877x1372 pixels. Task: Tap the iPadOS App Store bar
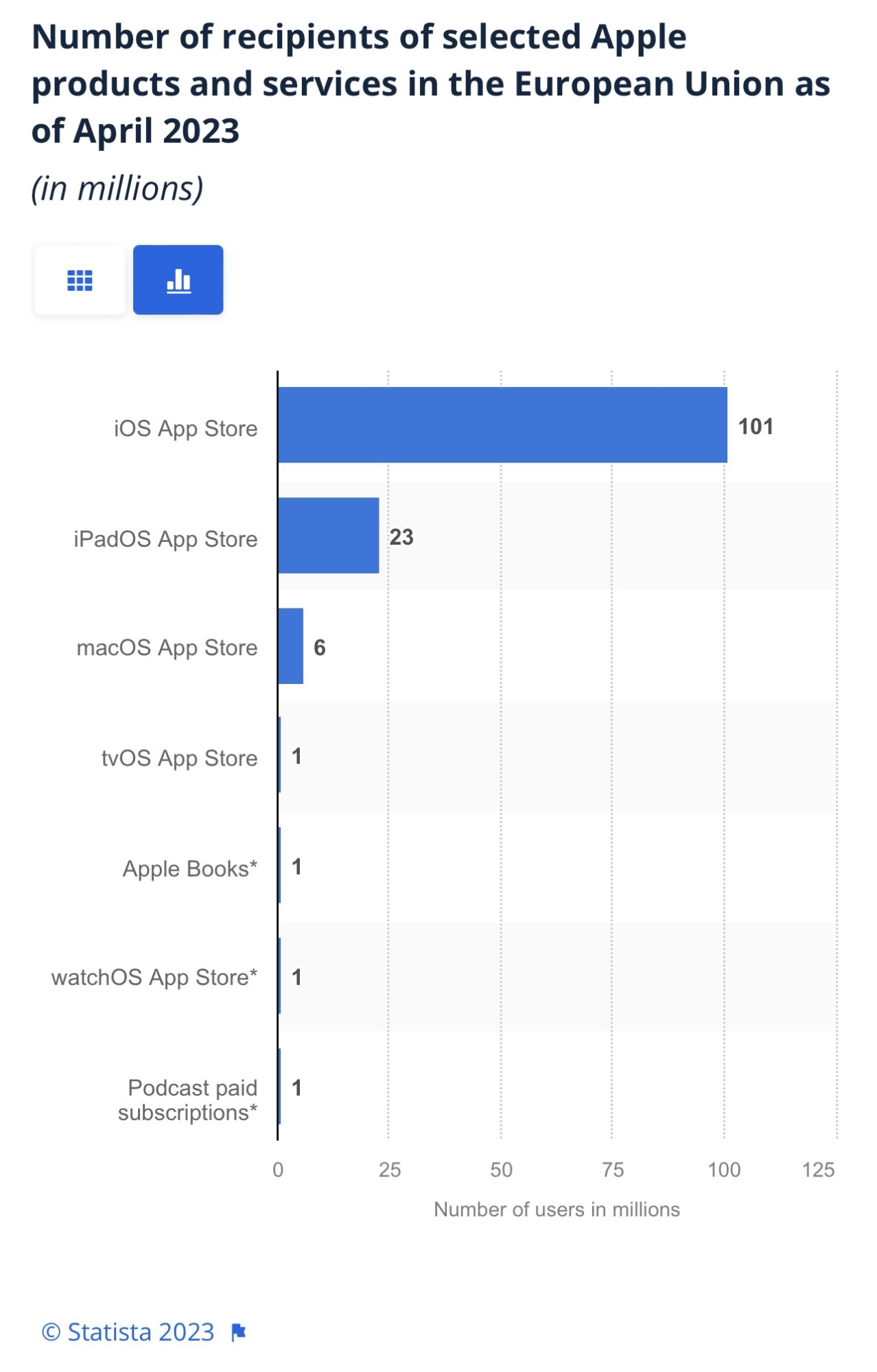click(329, 536)
